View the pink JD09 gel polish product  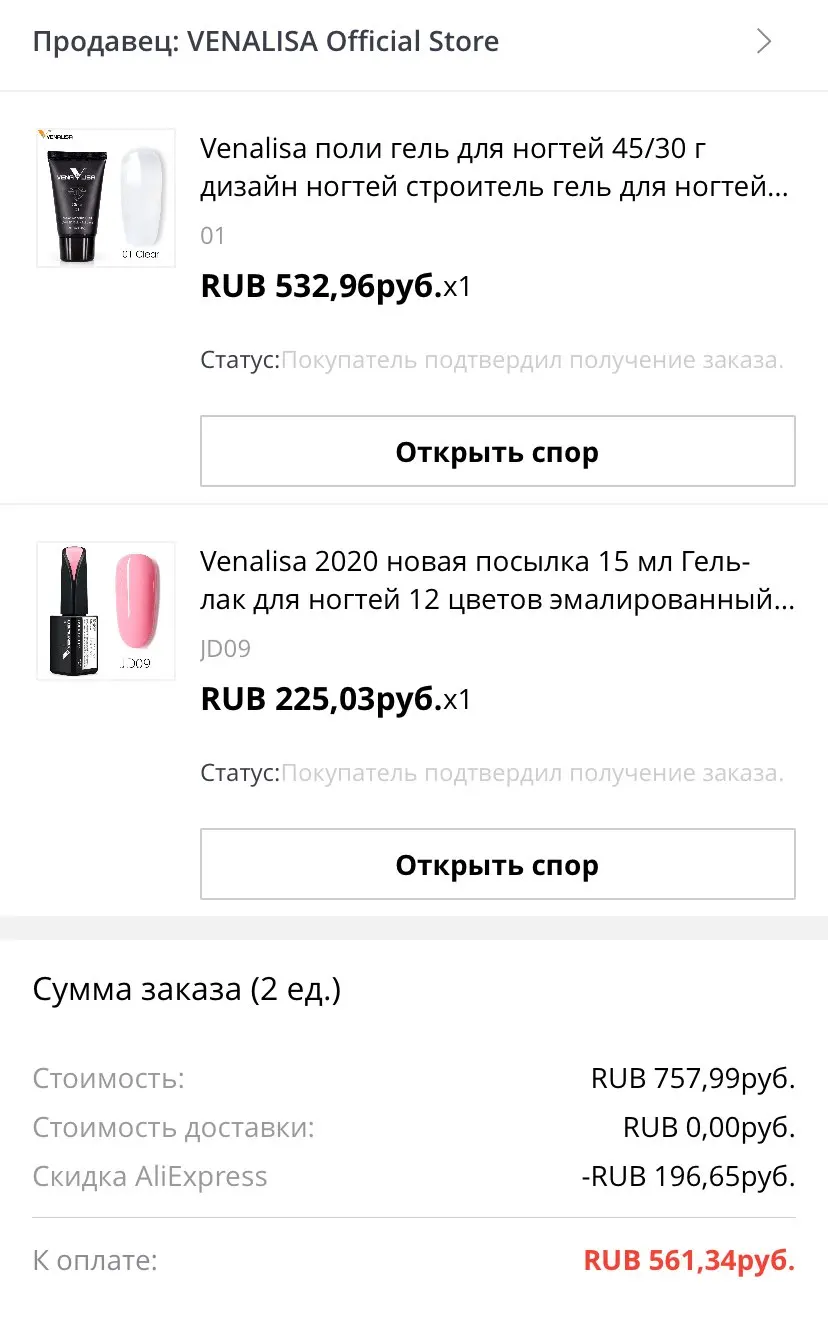pos(106,611)
